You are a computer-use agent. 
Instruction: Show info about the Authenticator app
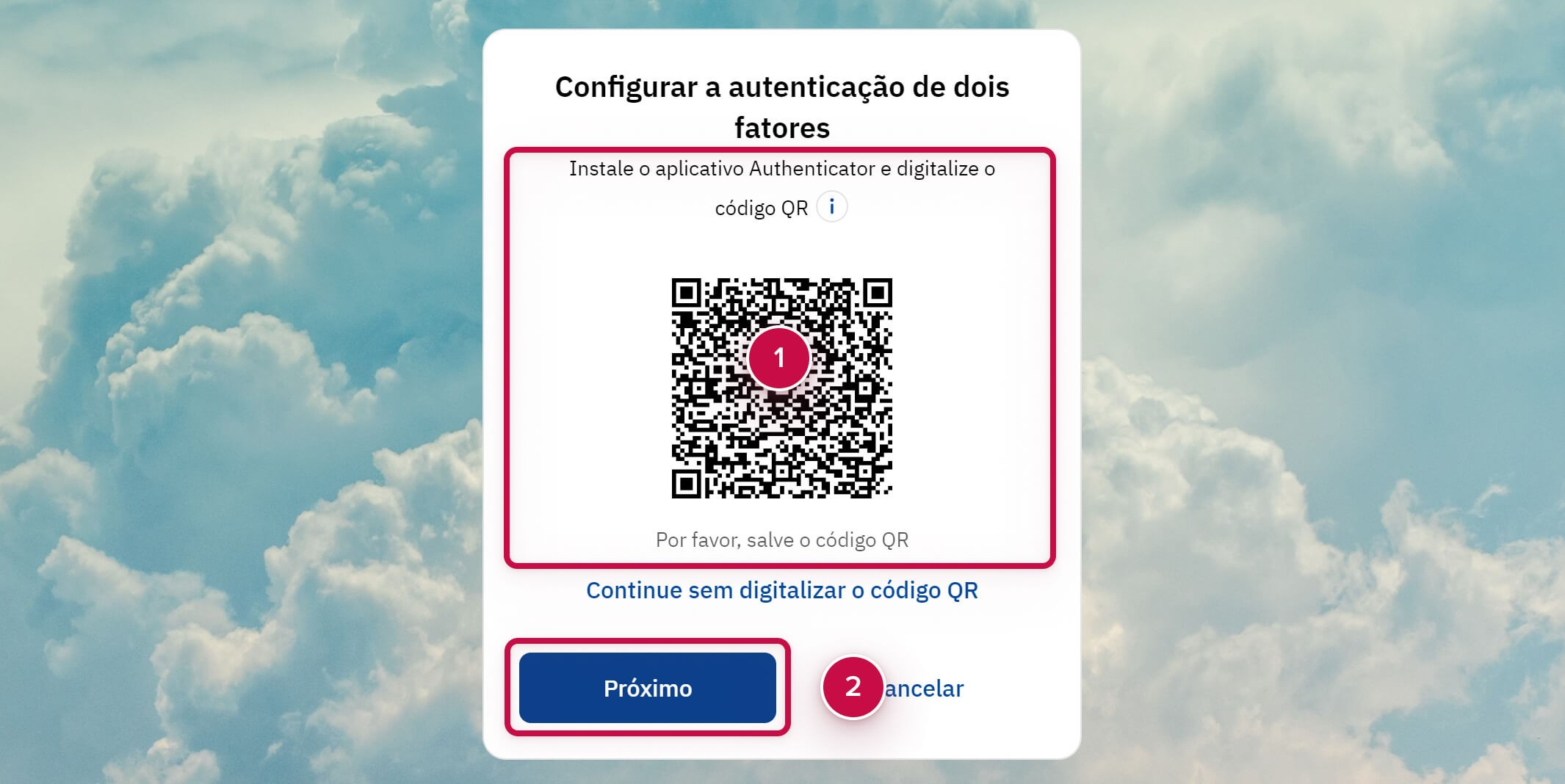[831, 207]
